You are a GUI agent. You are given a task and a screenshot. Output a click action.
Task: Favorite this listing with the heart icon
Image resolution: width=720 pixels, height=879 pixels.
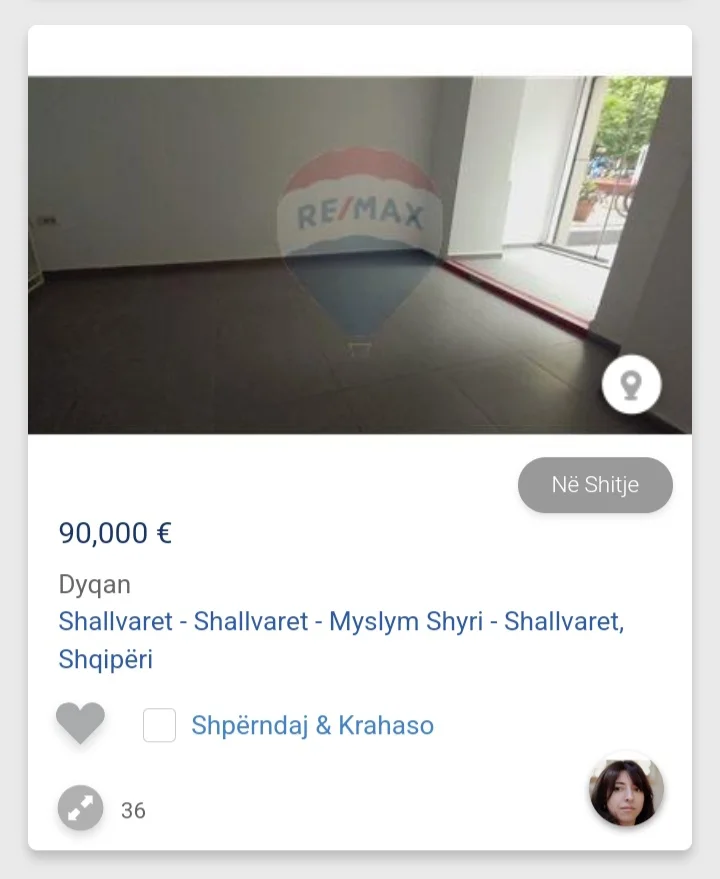point(80,723)
